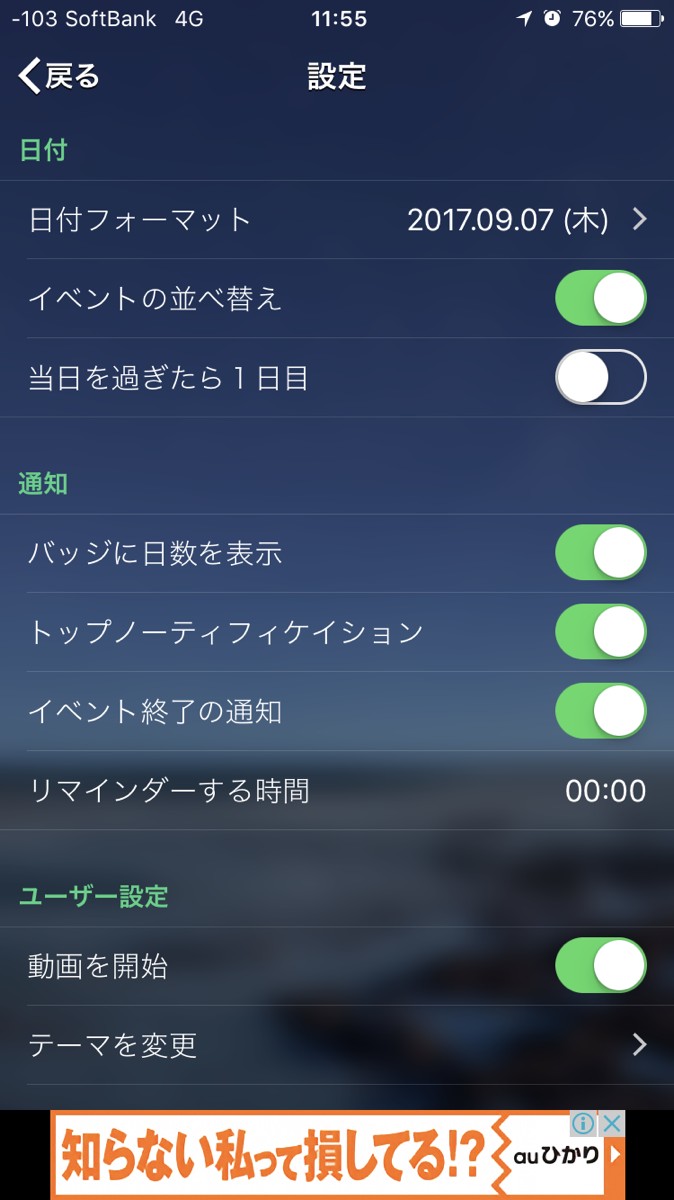The width and height of the screenshot is (674, 1200).
Task: Open the 日付フォーマット date format setting
Action: (x=337, y=220)
